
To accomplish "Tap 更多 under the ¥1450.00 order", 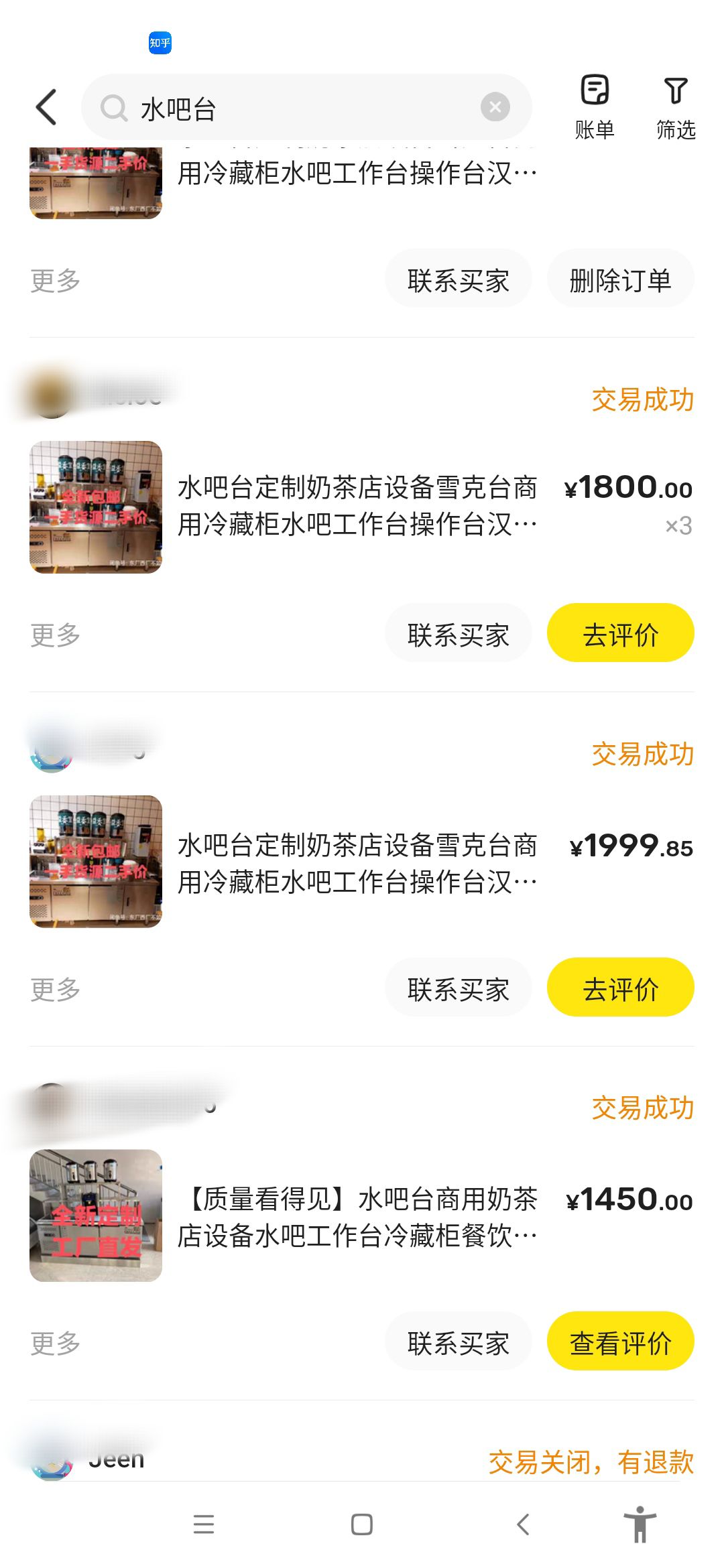I will (x=56, y=1343).
